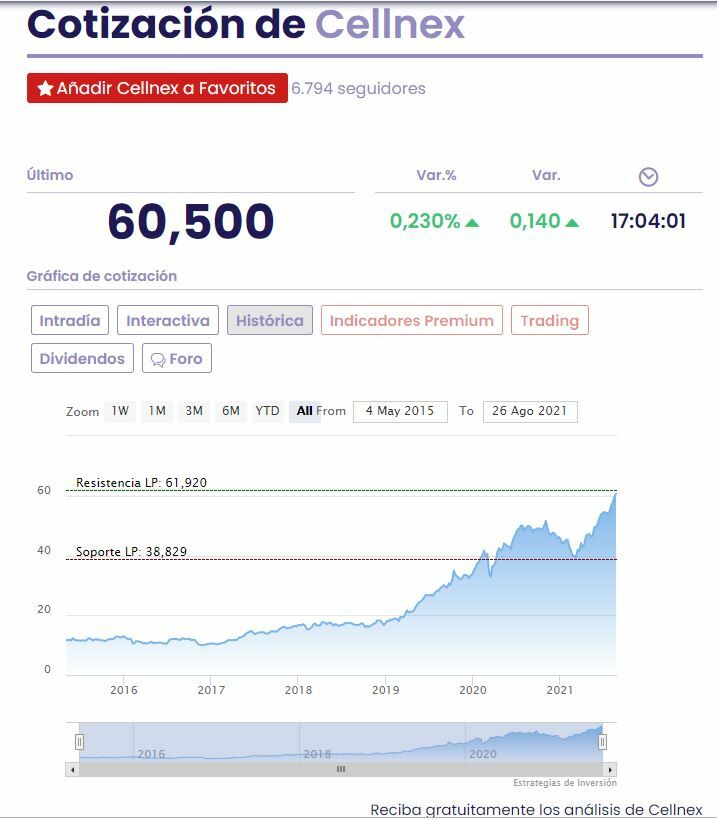Tap the navigator's left scroll arrow
This screenshot has height=820, width=717.
pos(71,769)
